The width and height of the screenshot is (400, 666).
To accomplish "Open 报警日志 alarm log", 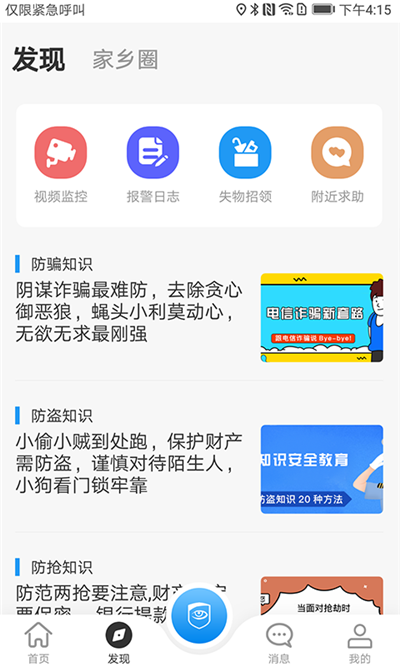I will [x=153, y=166].
